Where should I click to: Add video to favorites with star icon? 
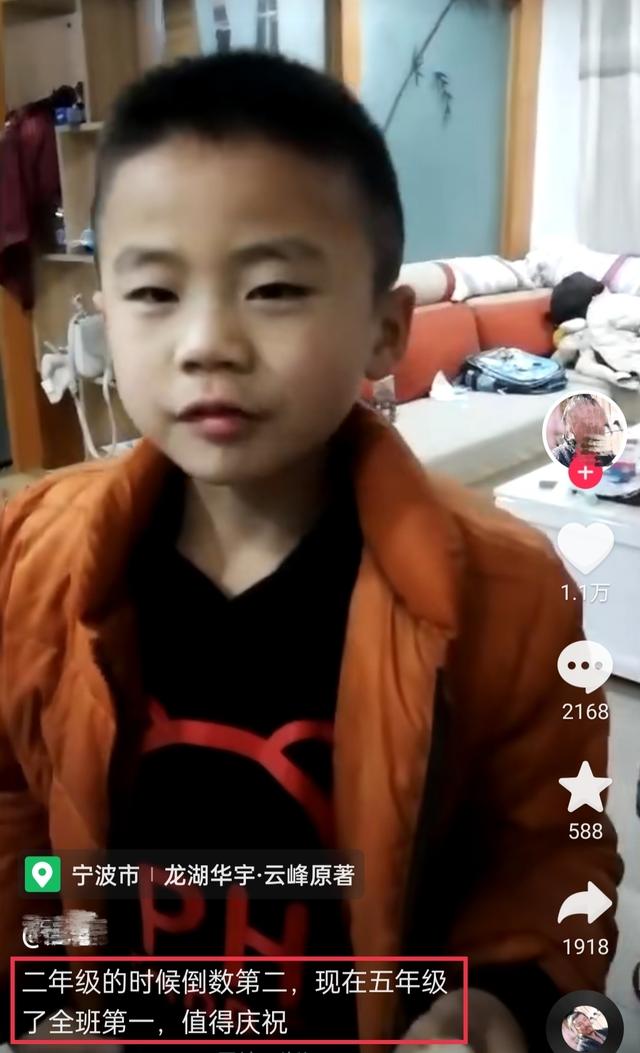pos(585,787)
